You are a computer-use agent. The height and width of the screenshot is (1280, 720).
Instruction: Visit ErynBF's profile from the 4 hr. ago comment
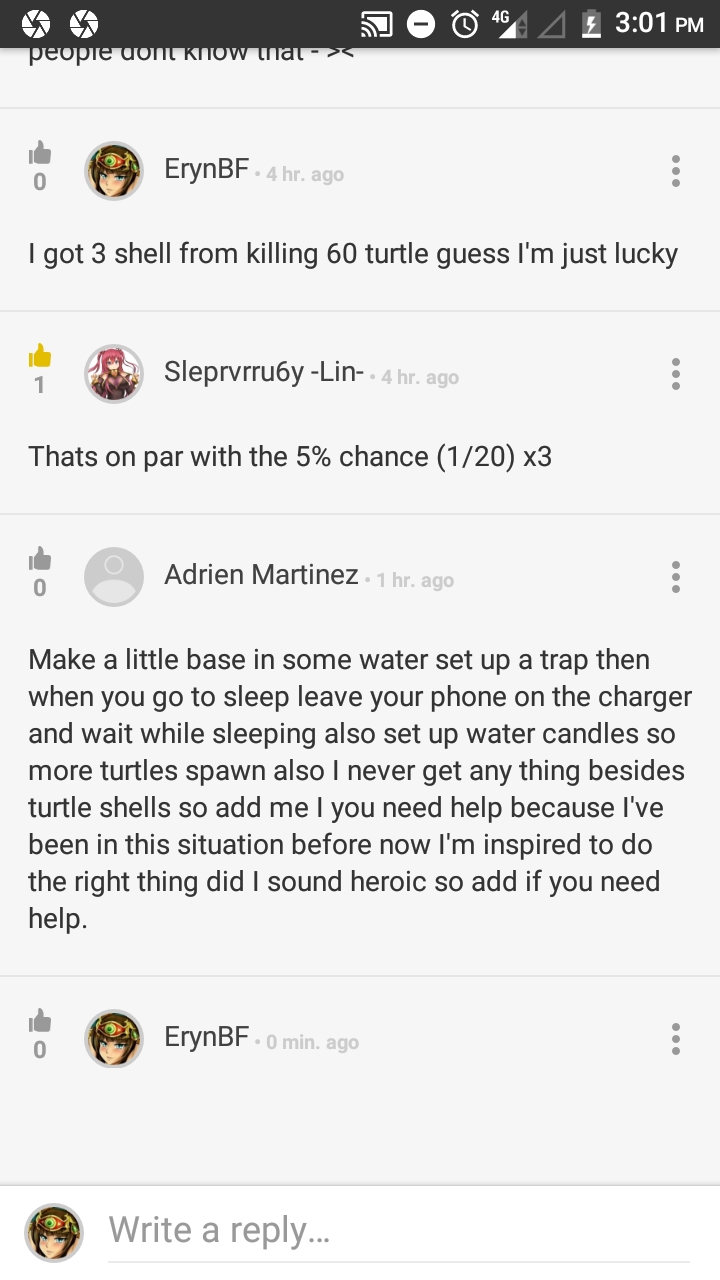[114, 171]
